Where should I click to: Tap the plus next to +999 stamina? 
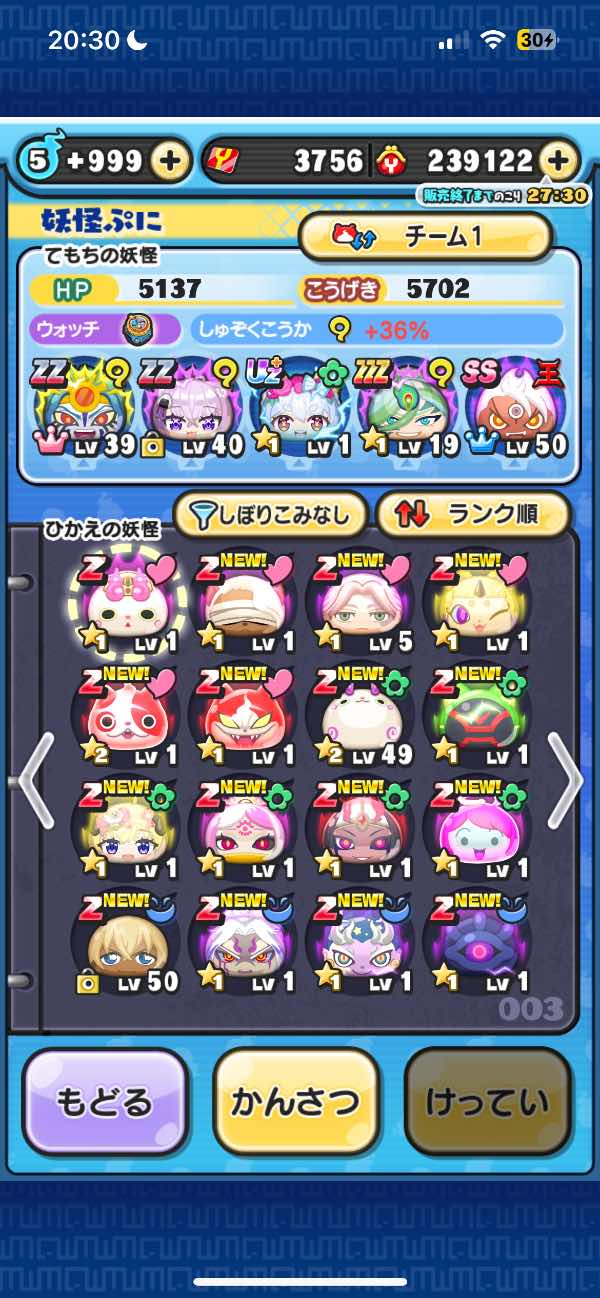[171, 161]
